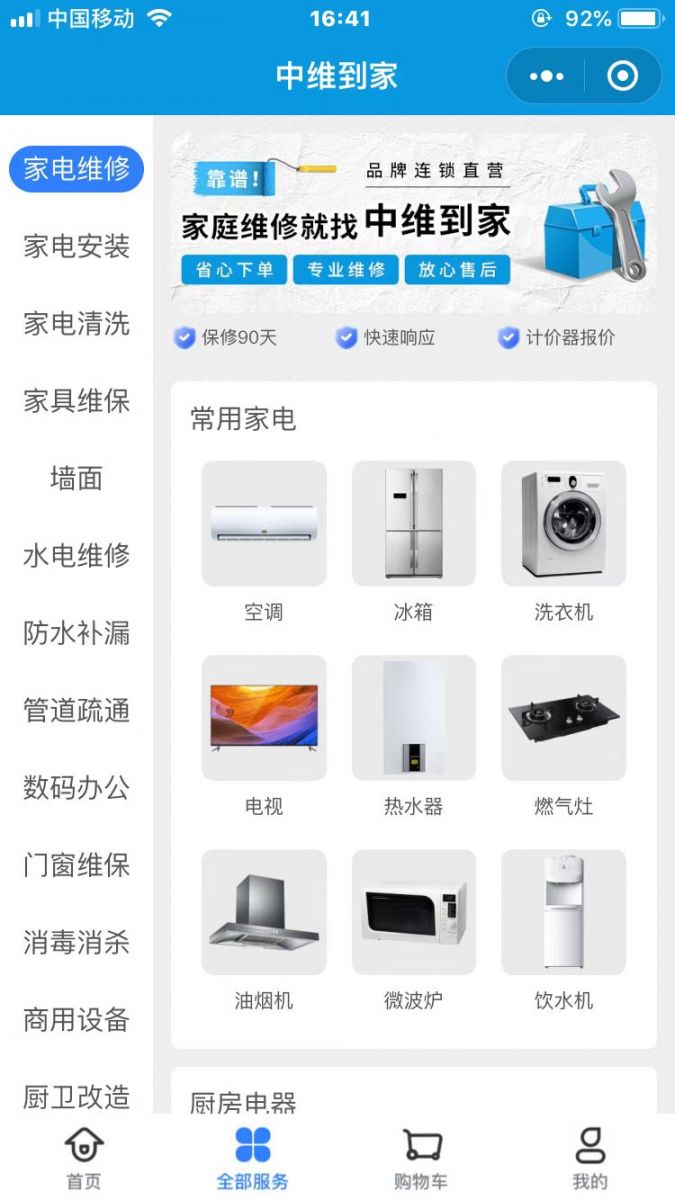Go to the 首页 tab
The height and width of the screenshot is (1200, 675).
coord(84,1157)
